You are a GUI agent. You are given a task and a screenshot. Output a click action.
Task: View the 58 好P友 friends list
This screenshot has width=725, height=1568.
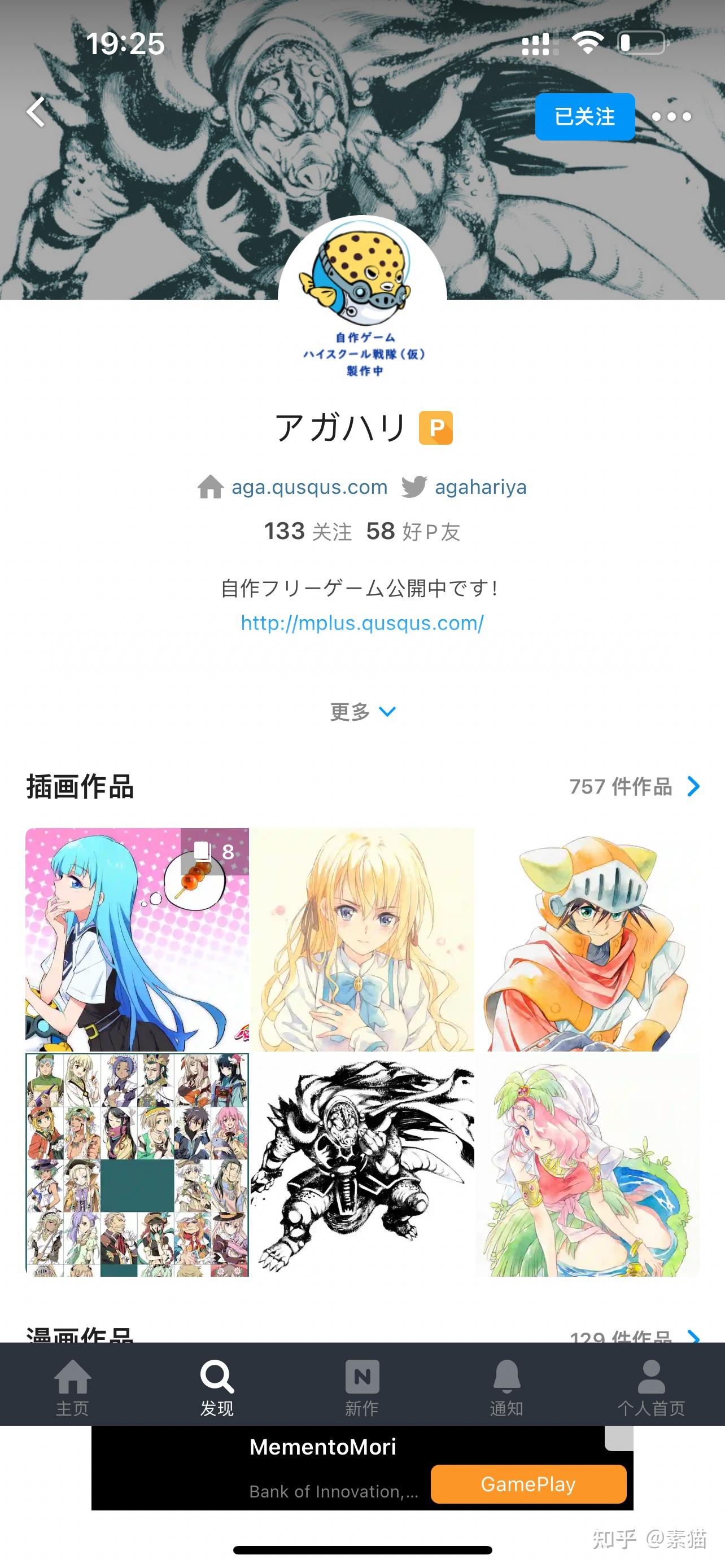[x=413, y=531]
